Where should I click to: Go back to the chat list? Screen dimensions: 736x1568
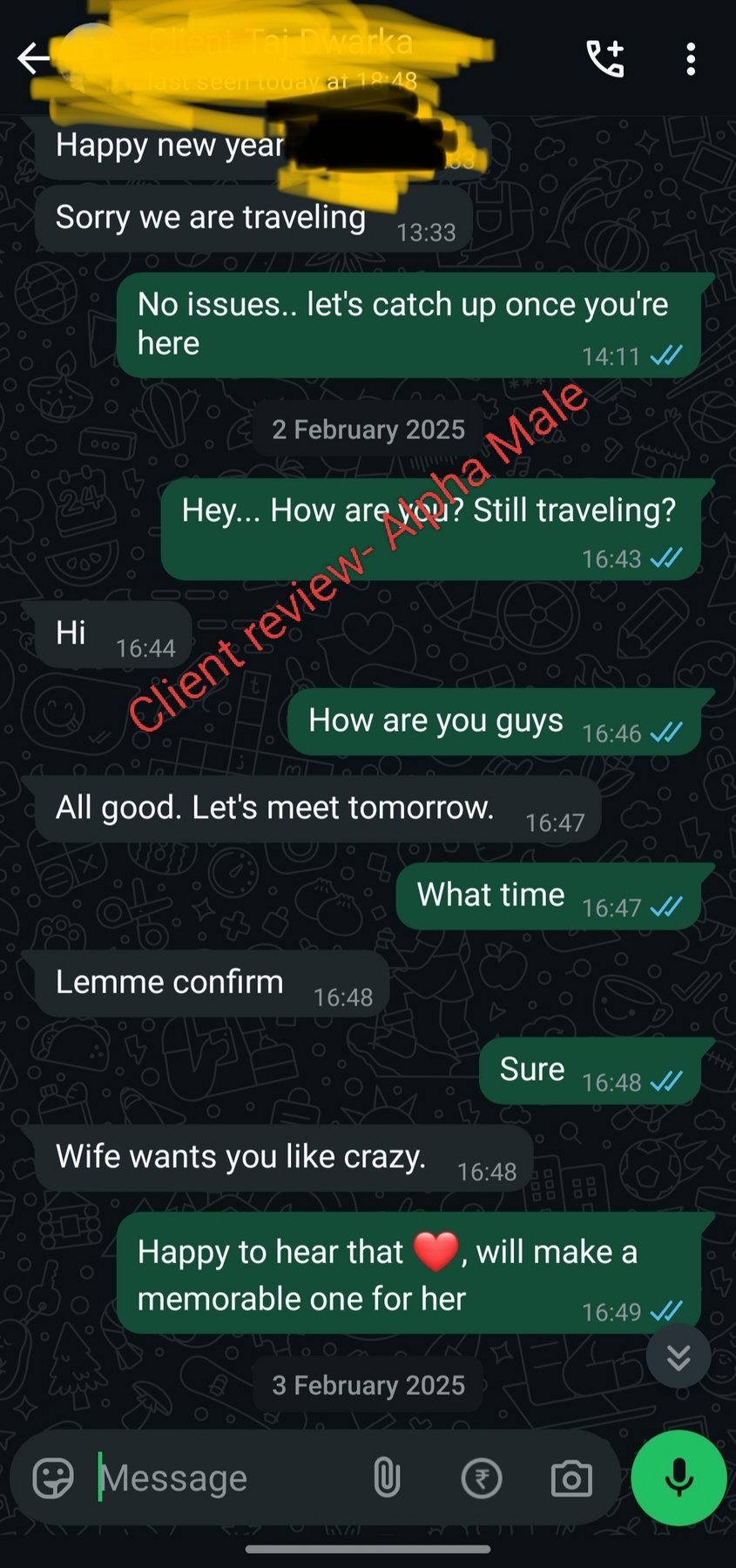pos(34,59)
